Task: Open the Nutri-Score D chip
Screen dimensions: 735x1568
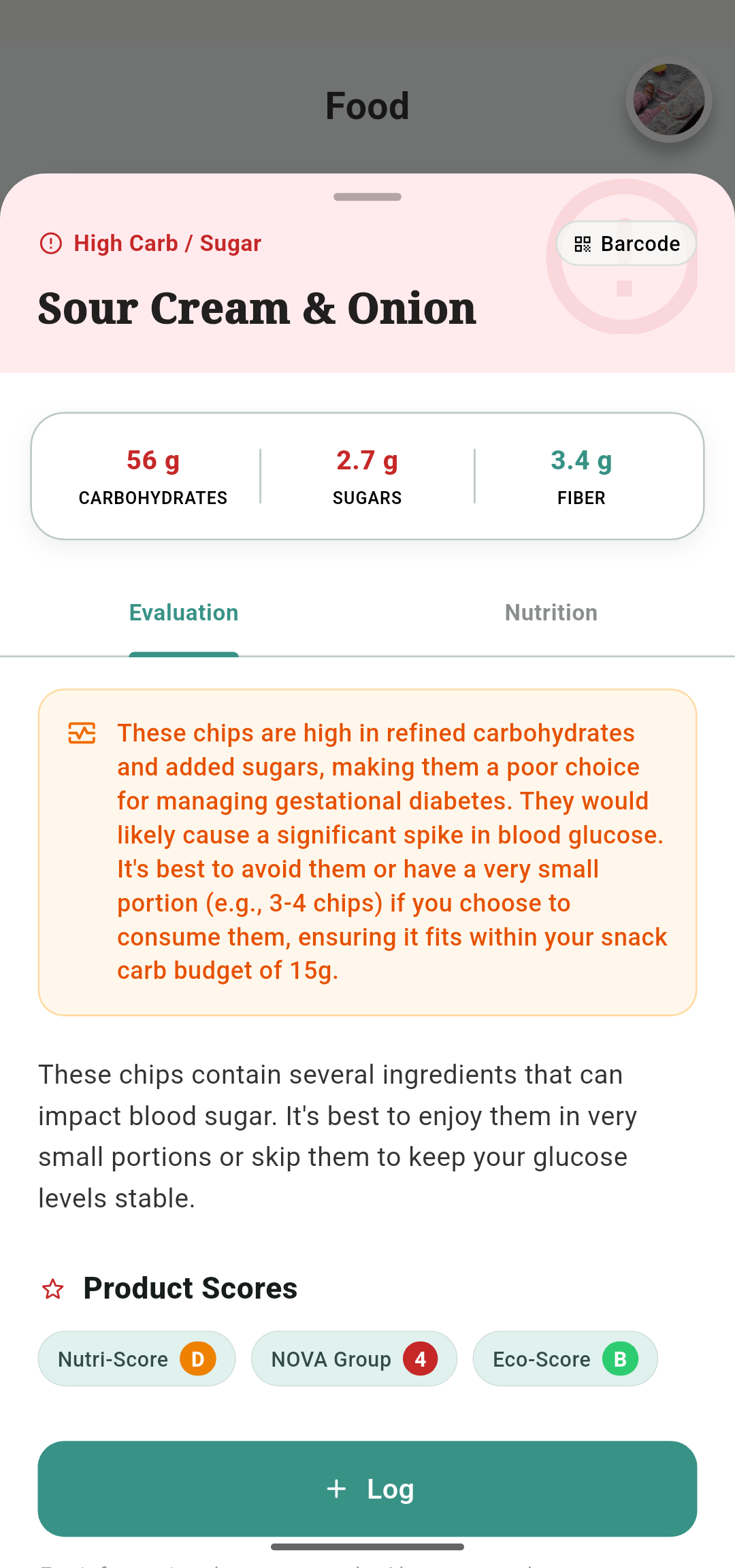Action: point(137,1358)
